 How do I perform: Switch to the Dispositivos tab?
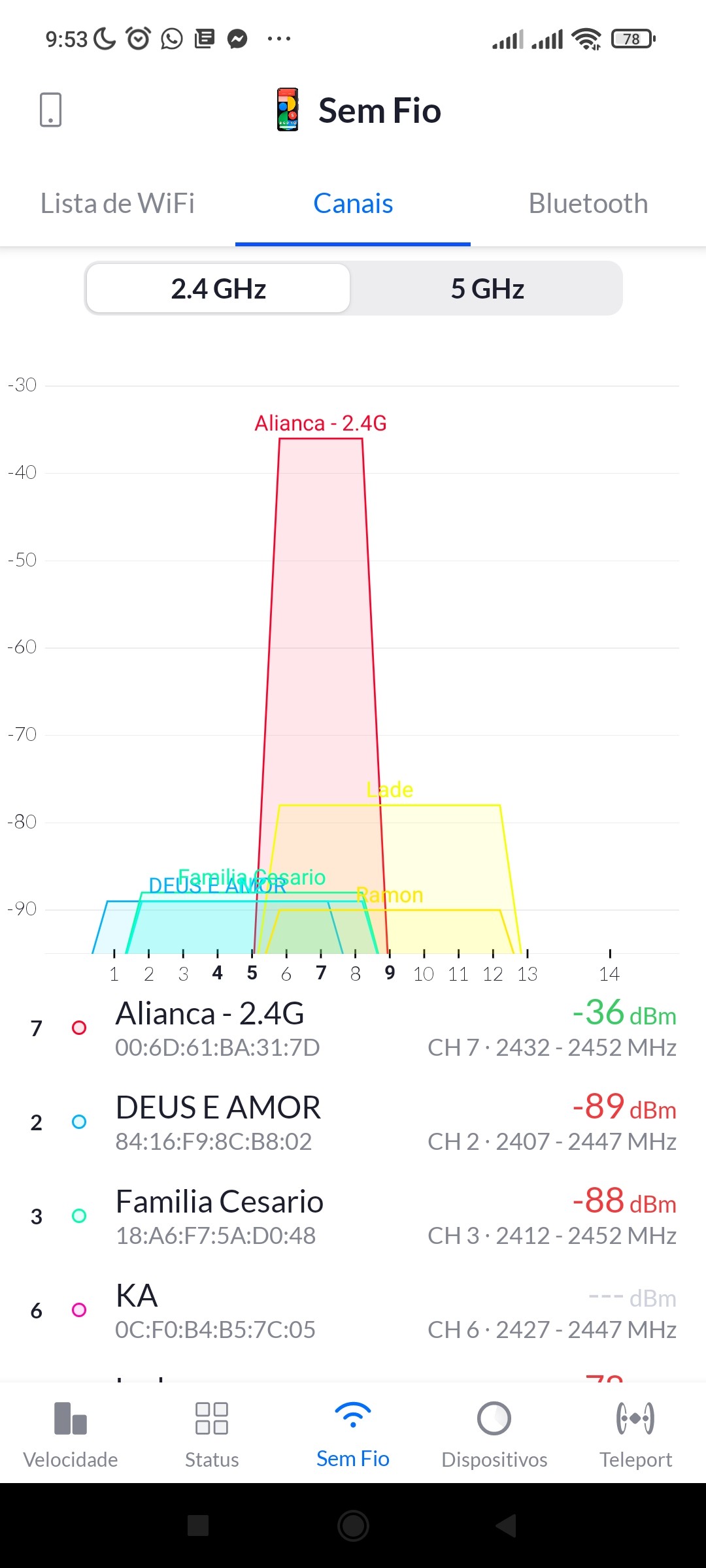[x=494, y=1434]
